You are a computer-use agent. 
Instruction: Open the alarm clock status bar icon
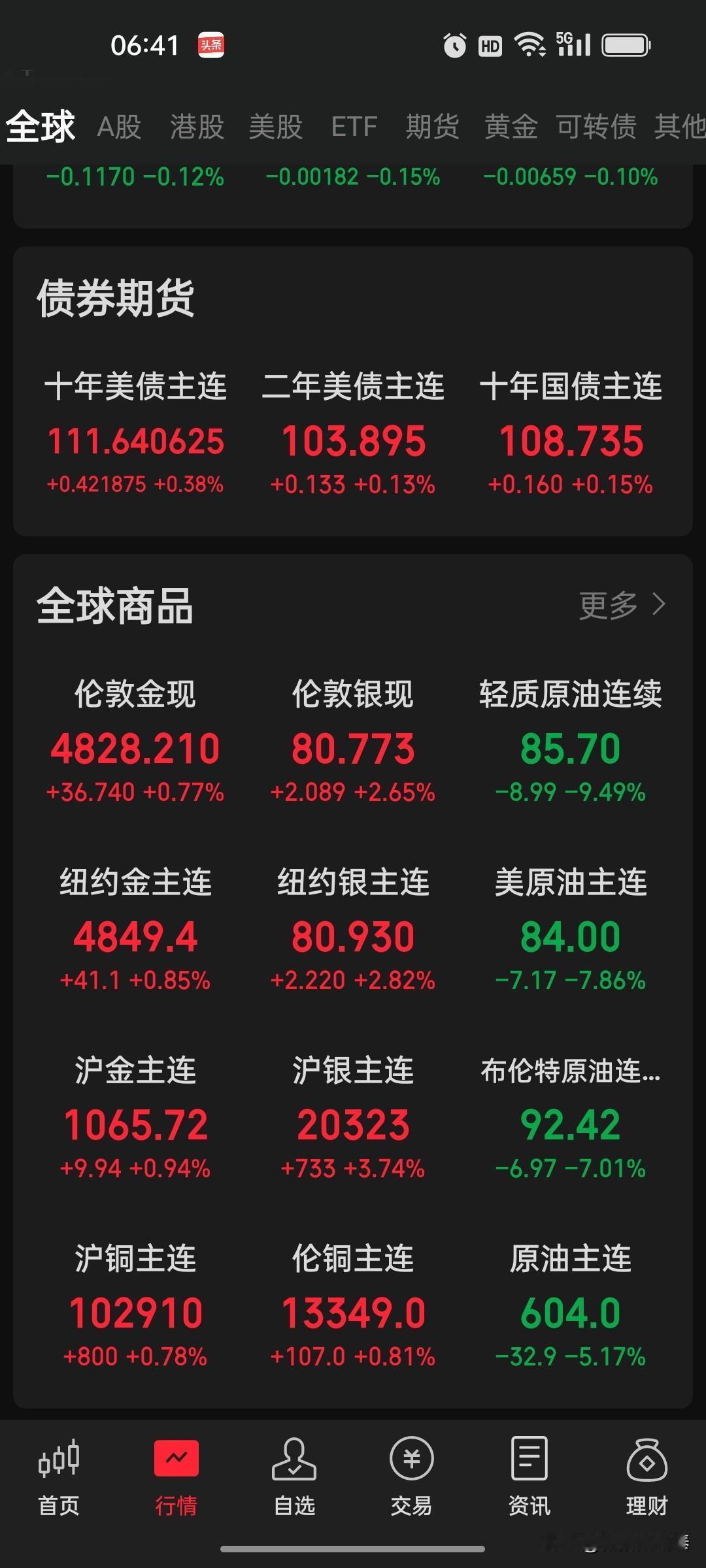coord(453,44)
